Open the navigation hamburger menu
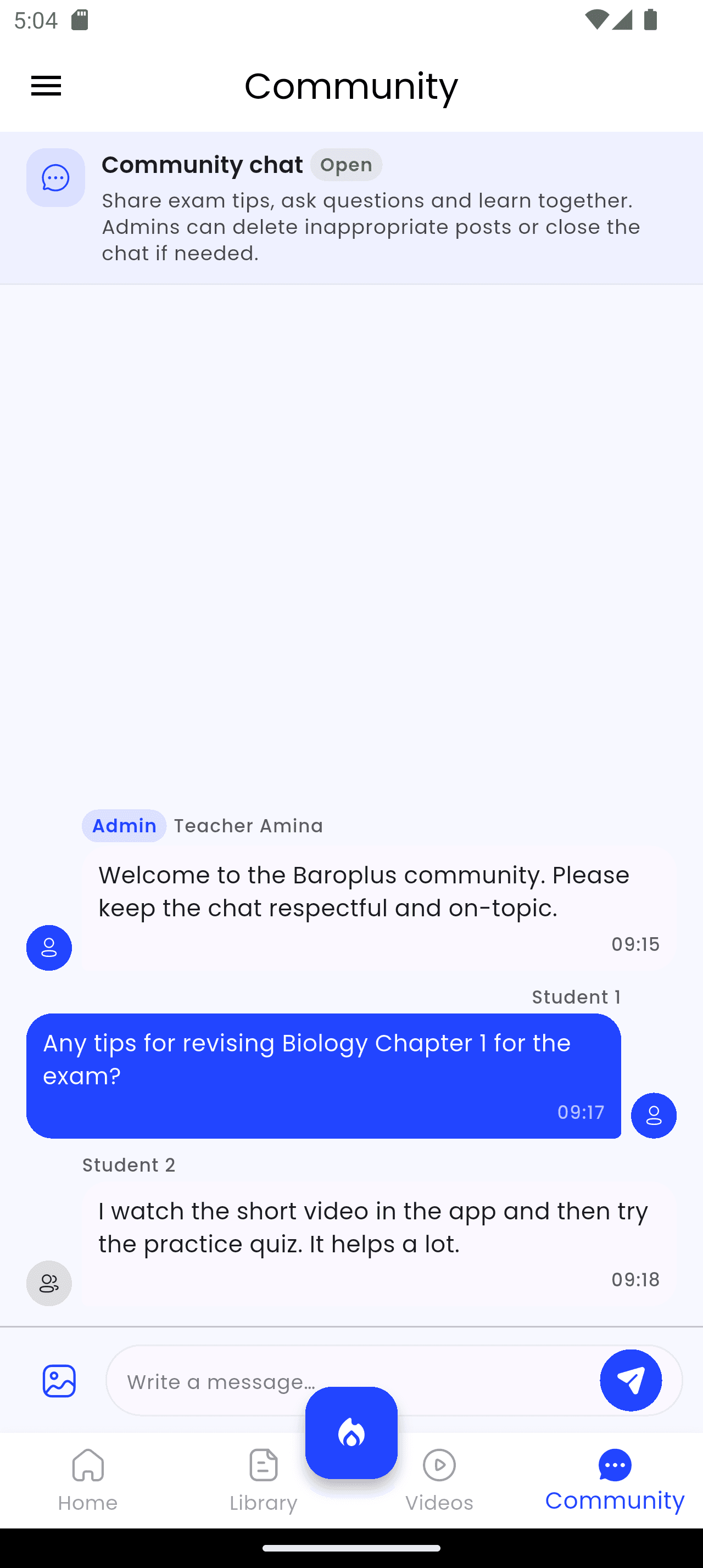The height and width of the screenshot is (1568, 703). 46,85
